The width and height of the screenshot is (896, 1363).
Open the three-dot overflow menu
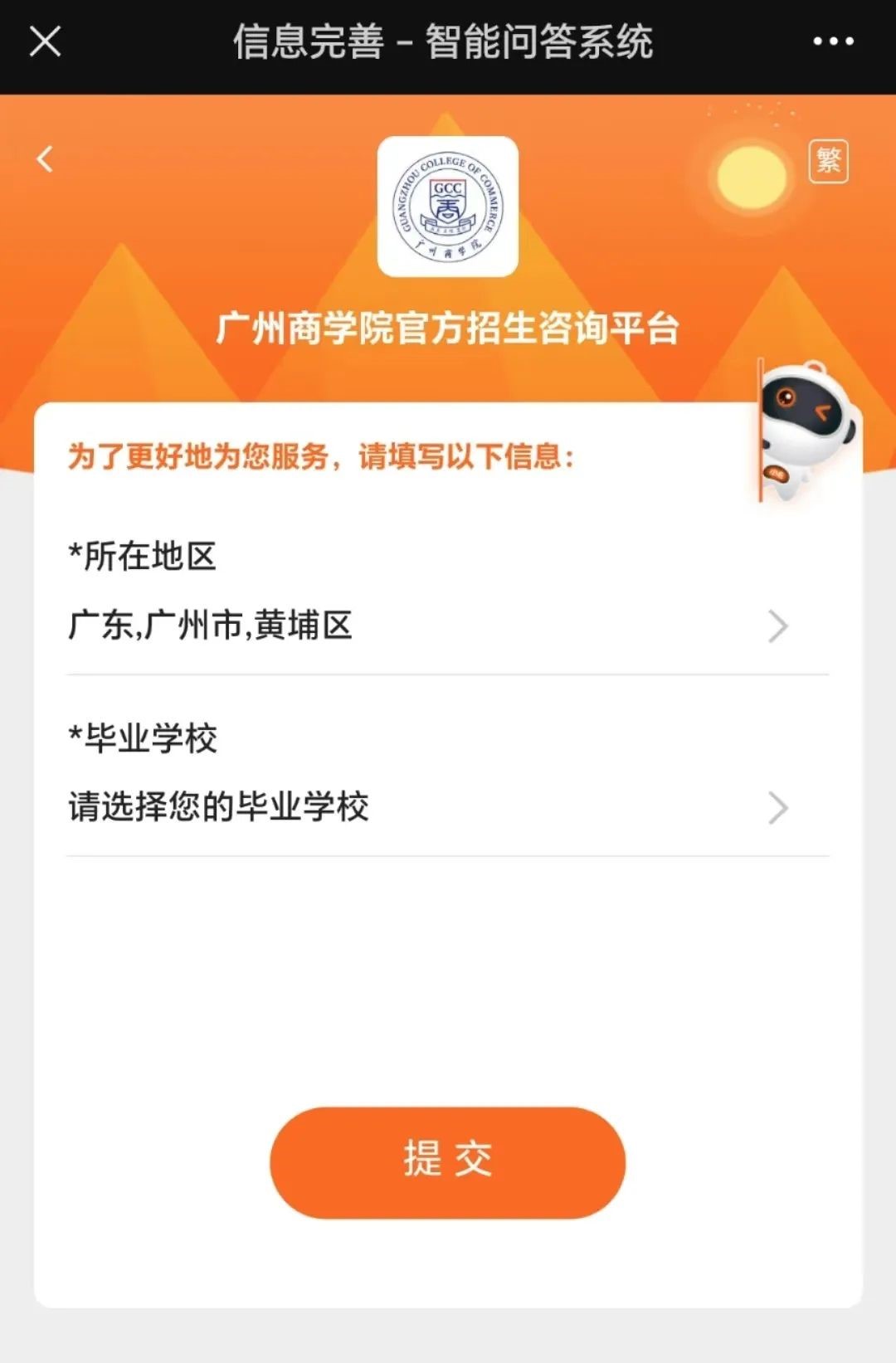(x=833, y=41)
